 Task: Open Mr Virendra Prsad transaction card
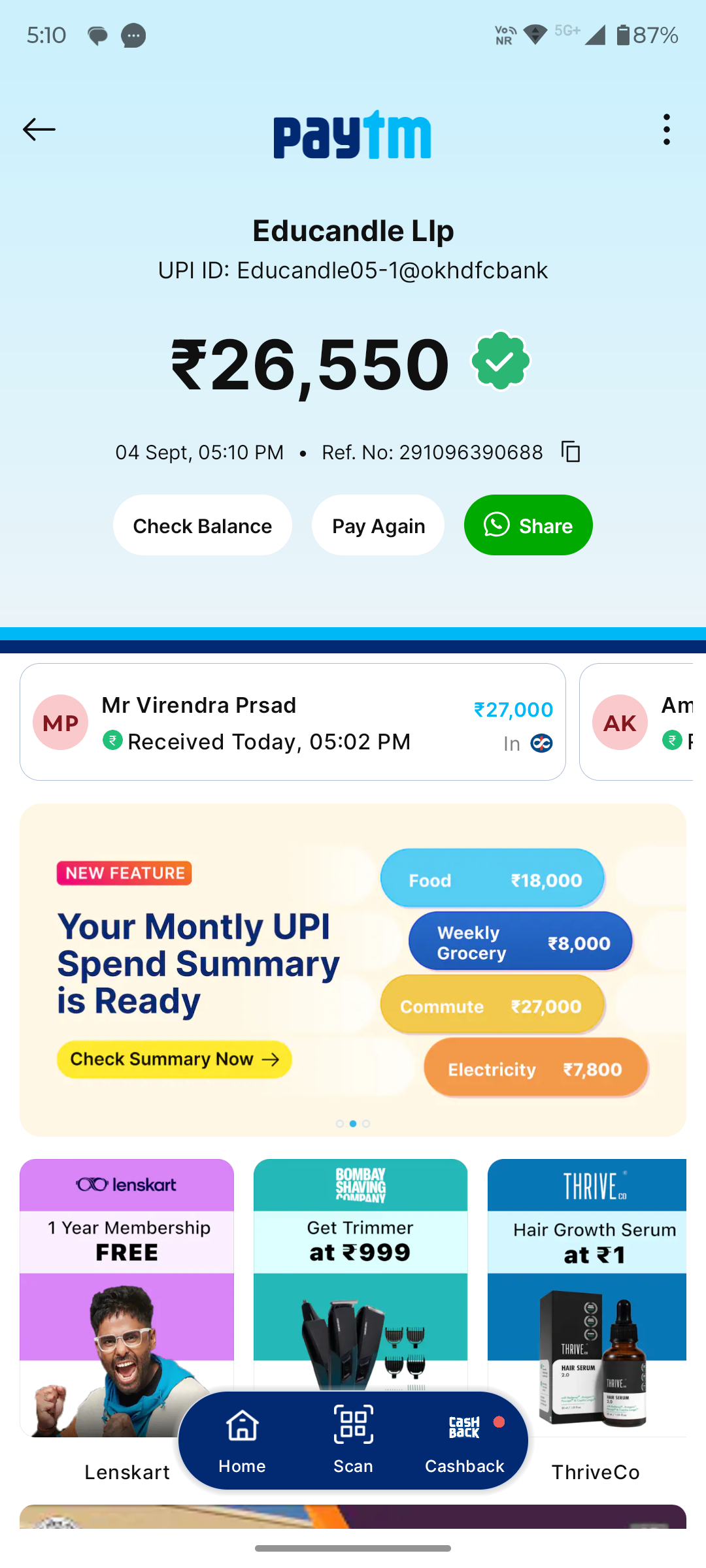click(292, 722)
